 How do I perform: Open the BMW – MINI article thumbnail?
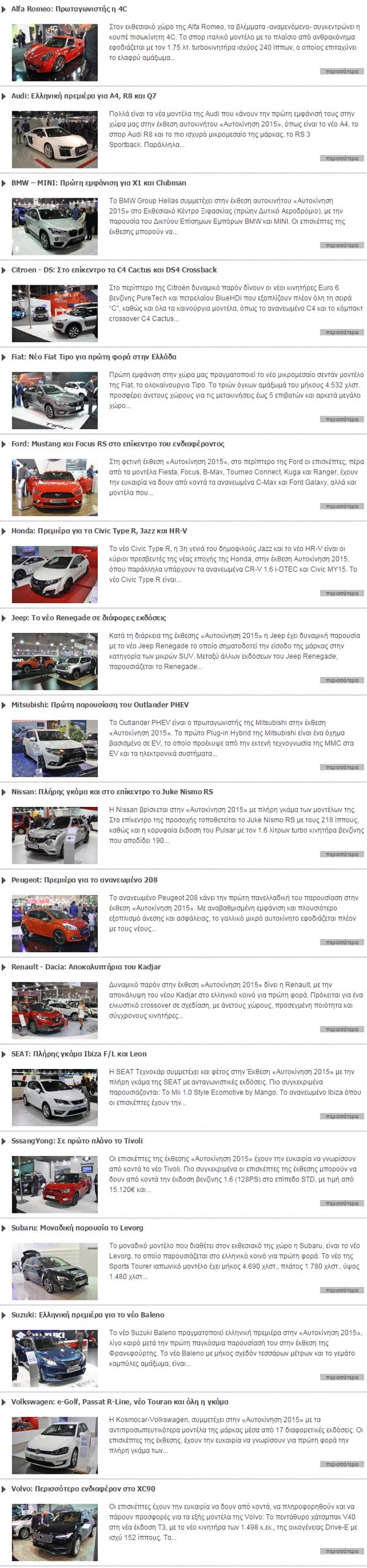[54, 227]
